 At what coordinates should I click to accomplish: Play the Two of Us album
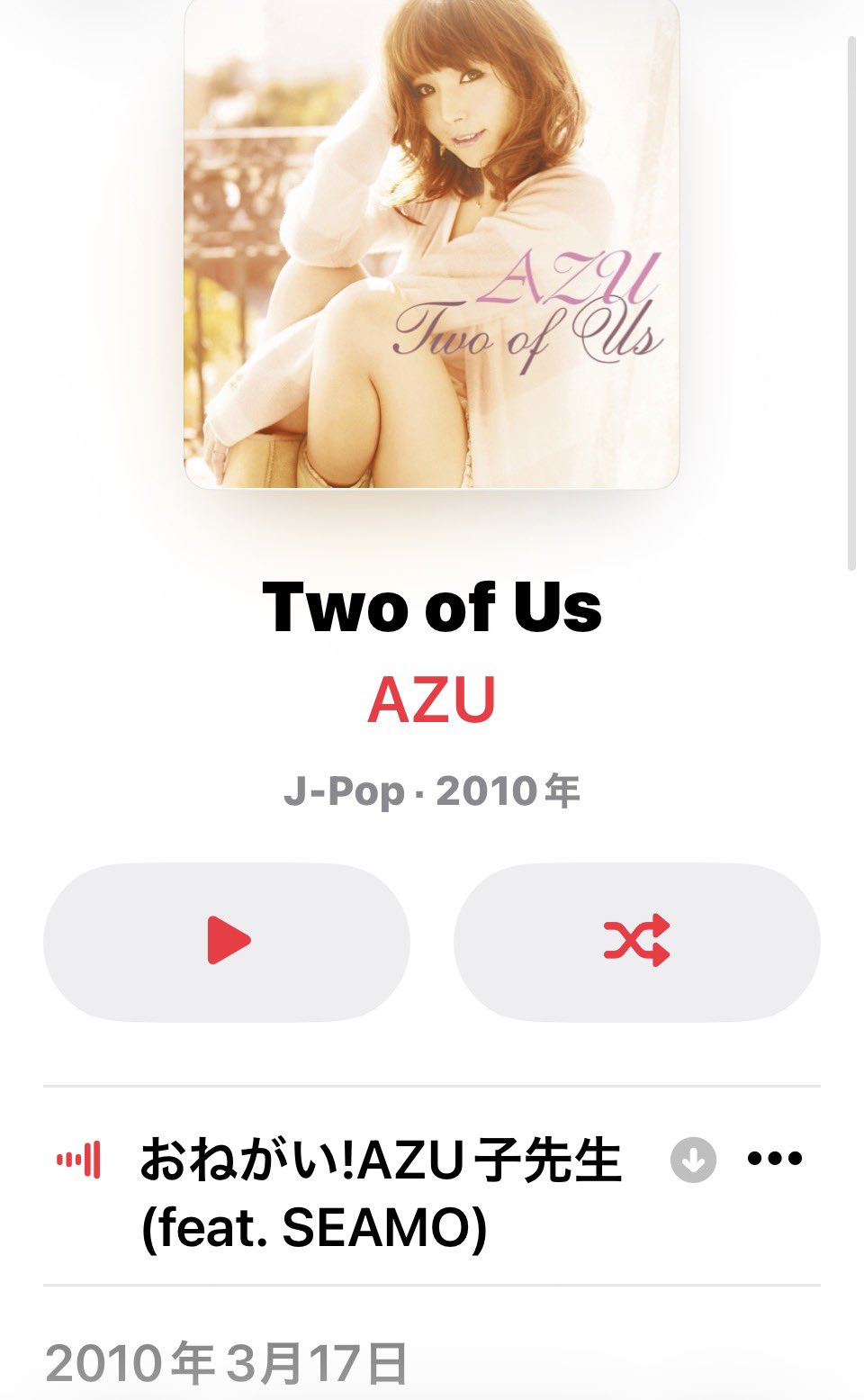227,942
